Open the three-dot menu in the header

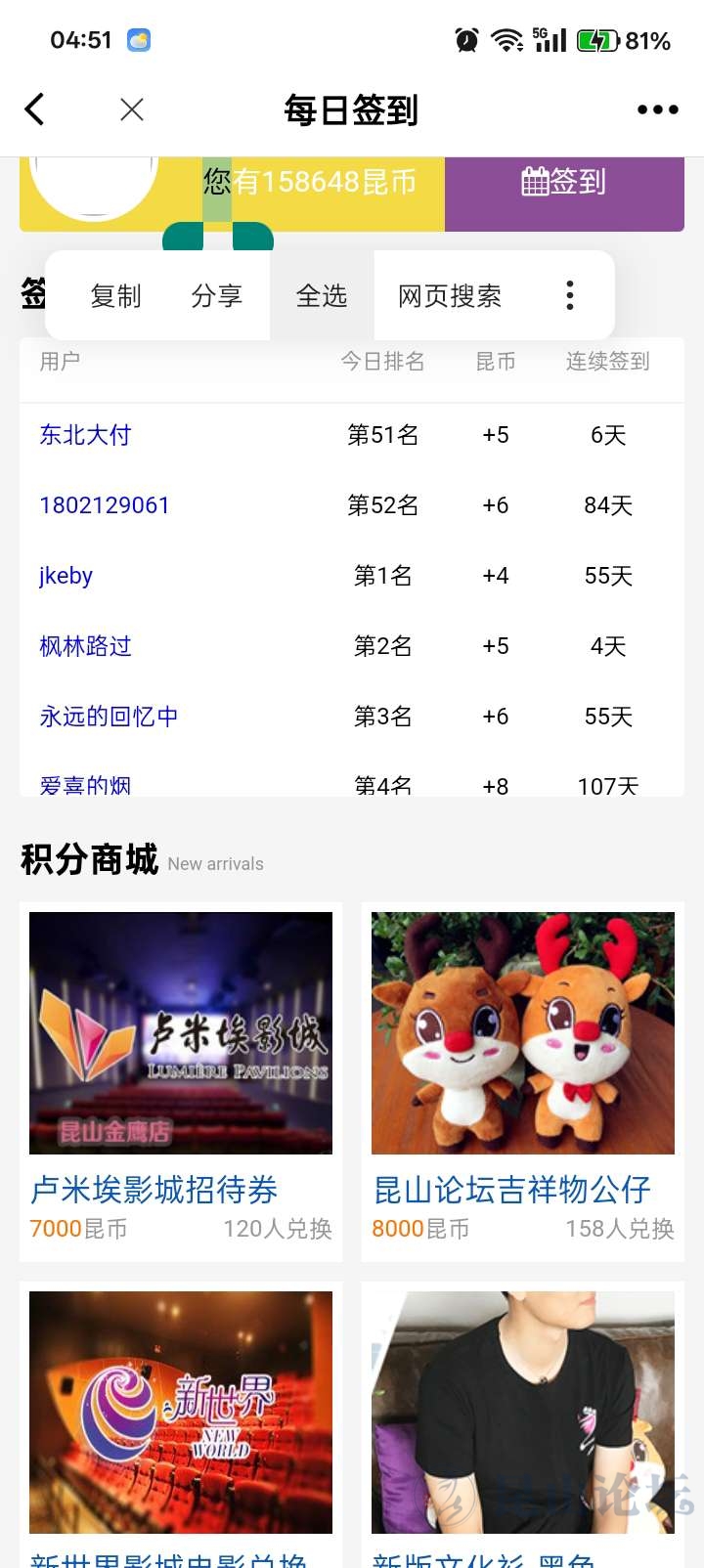click(657, 109)
